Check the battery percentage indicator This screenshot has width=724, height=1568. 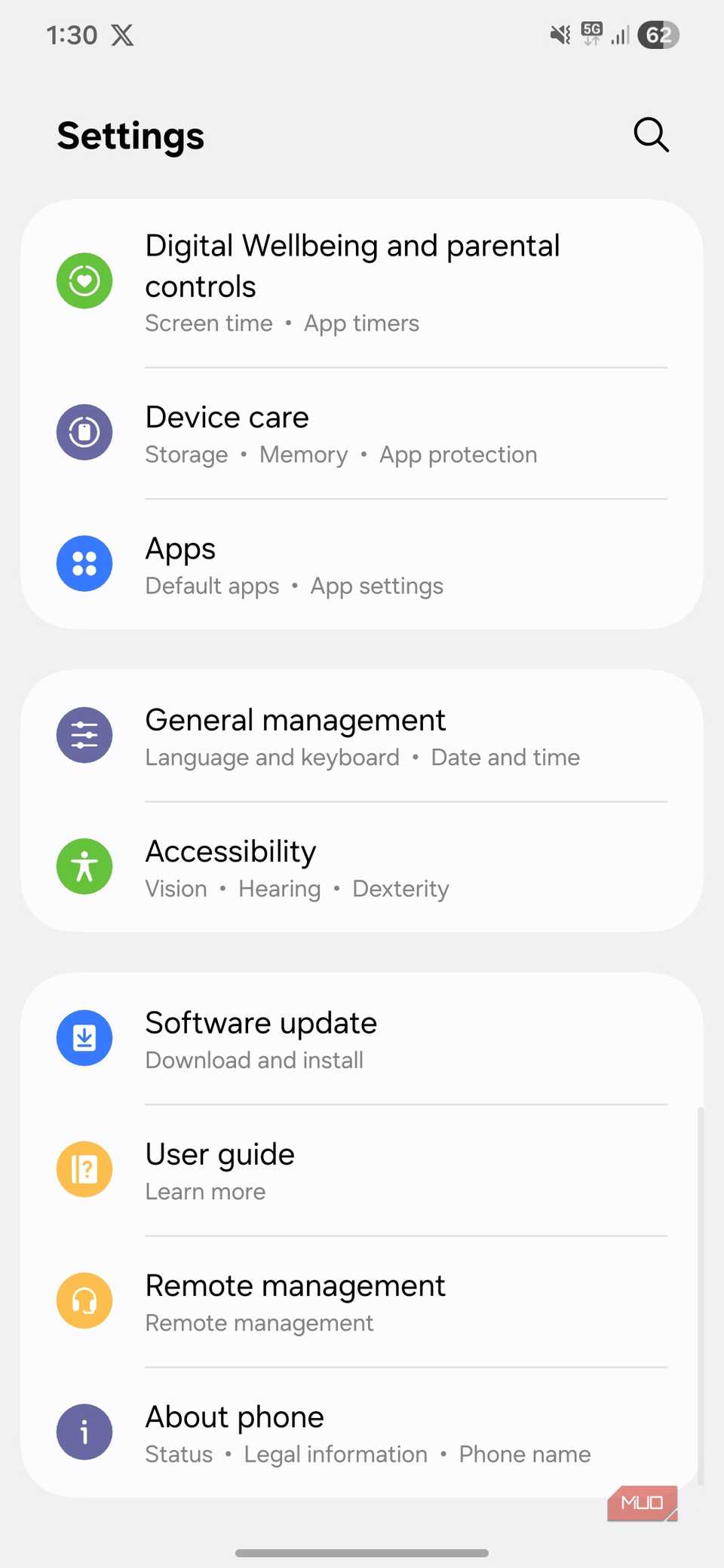click(658, 35)
